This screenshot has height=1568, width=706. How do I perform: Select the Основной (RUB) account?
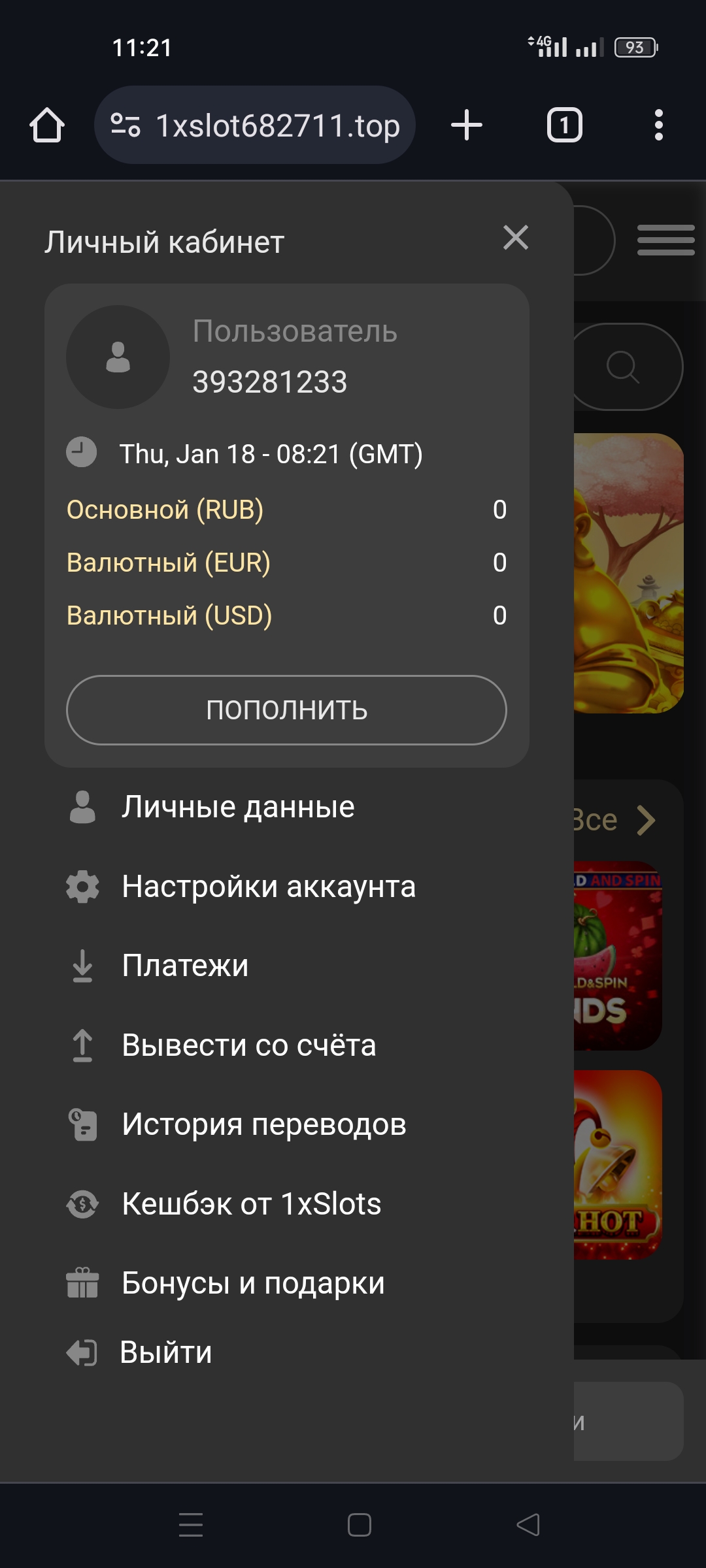pyautogui.click(x=286, y=510)
